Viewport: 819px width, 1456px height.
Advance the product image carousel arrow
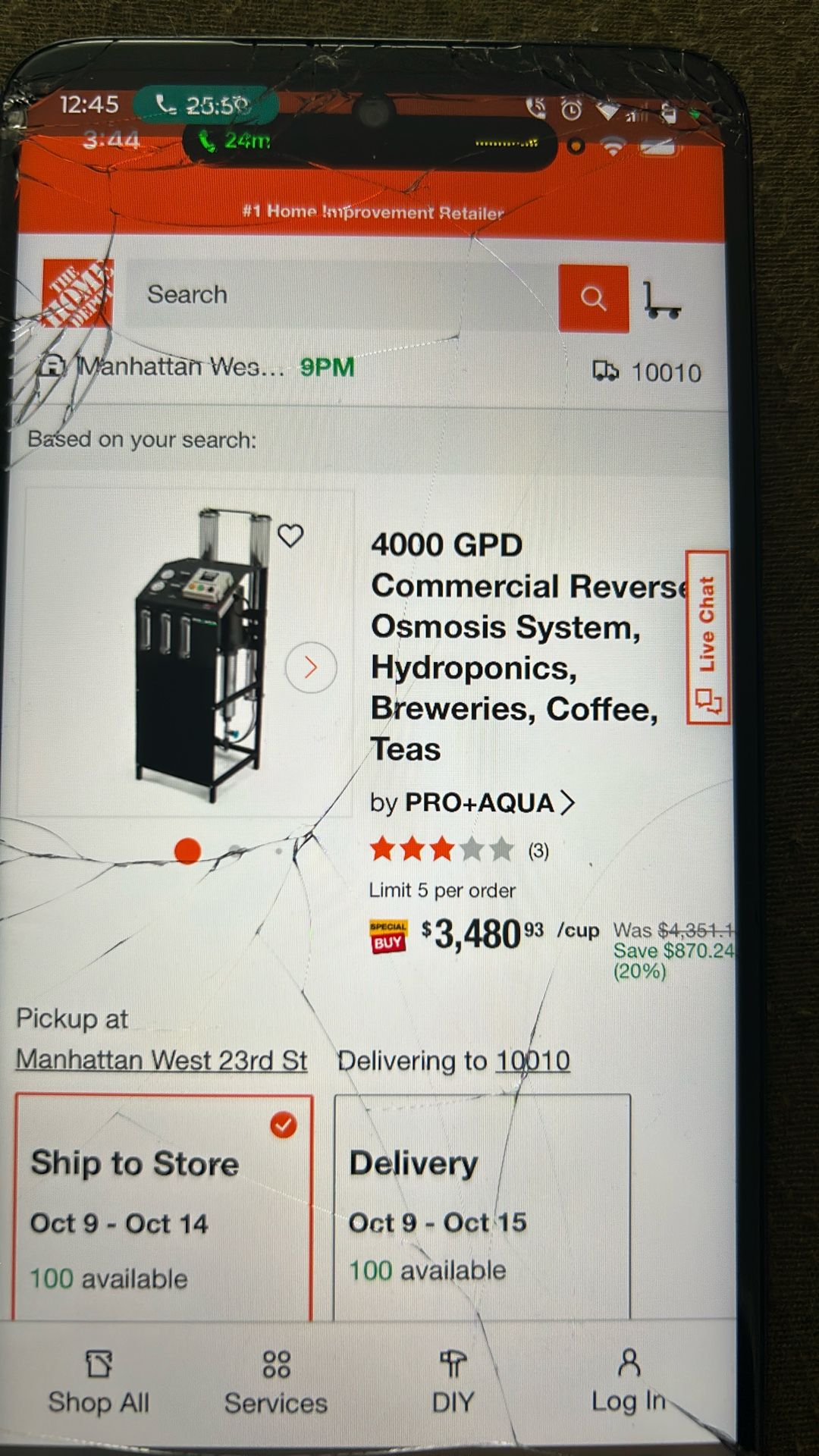[x=311, y=667]
